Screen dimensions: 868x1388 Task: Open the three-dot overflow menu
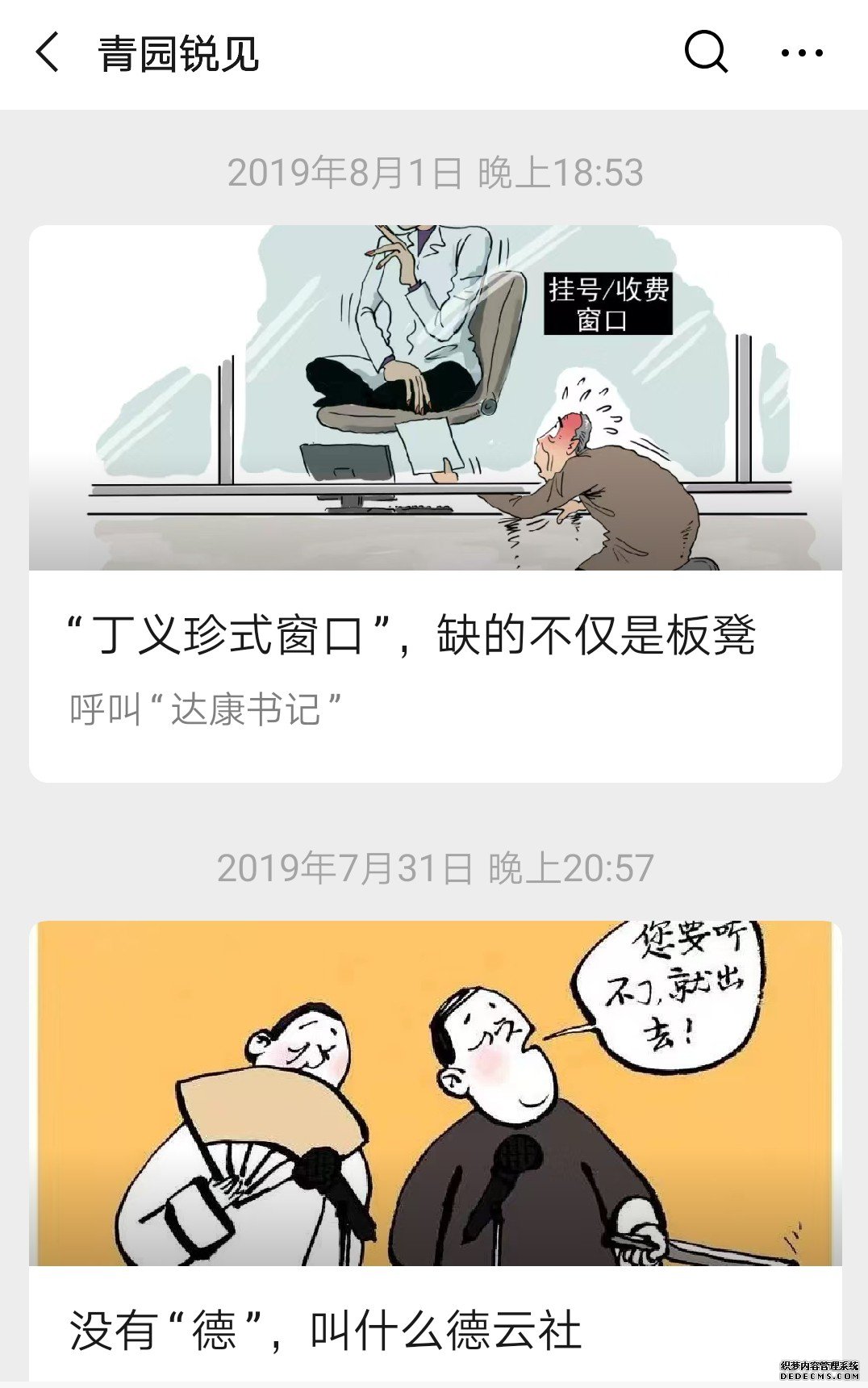(x=802, y=53)
